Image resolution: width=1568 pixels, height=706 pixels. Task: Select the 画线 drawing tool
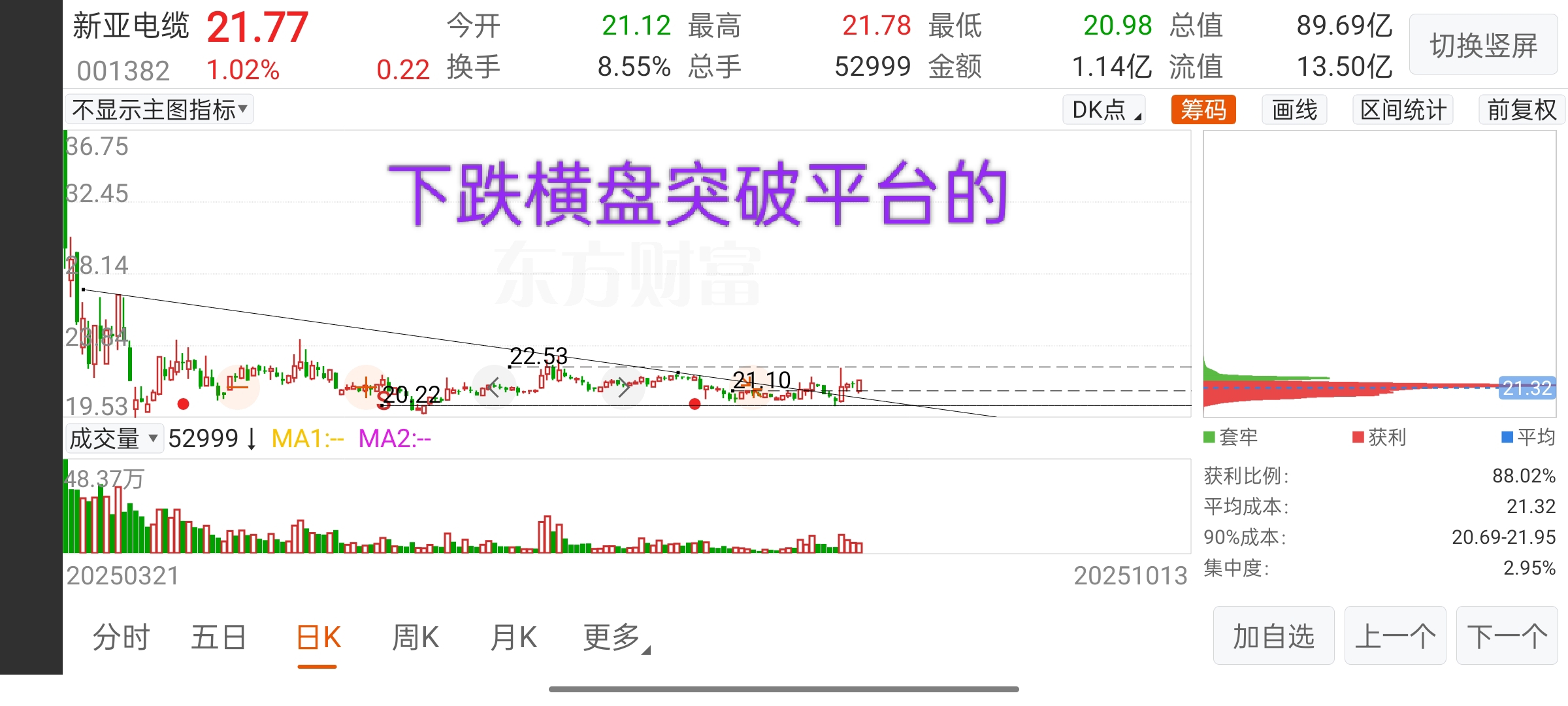point(1294,110)
